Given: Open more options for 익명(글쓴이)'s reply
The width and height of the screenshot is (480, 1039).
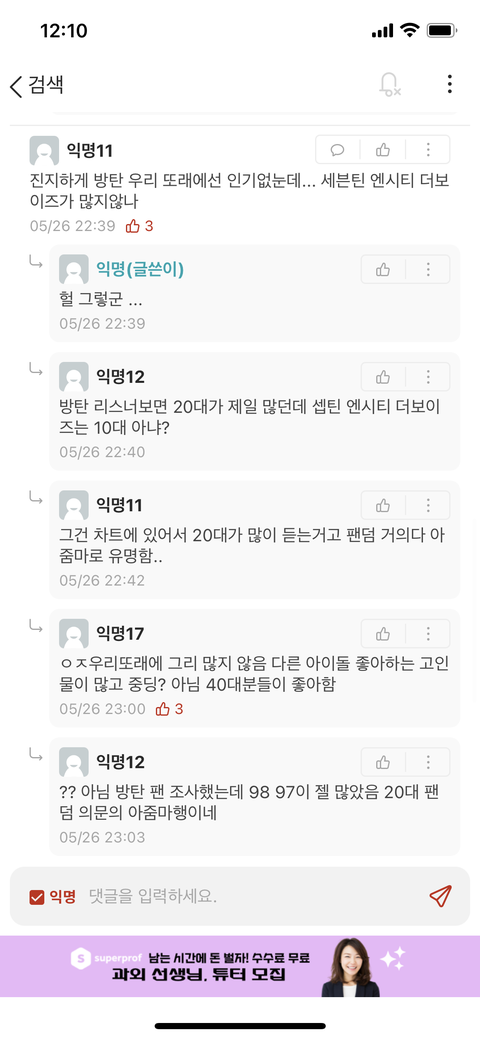Looking at the screenshot, I should tap(428, 270).
